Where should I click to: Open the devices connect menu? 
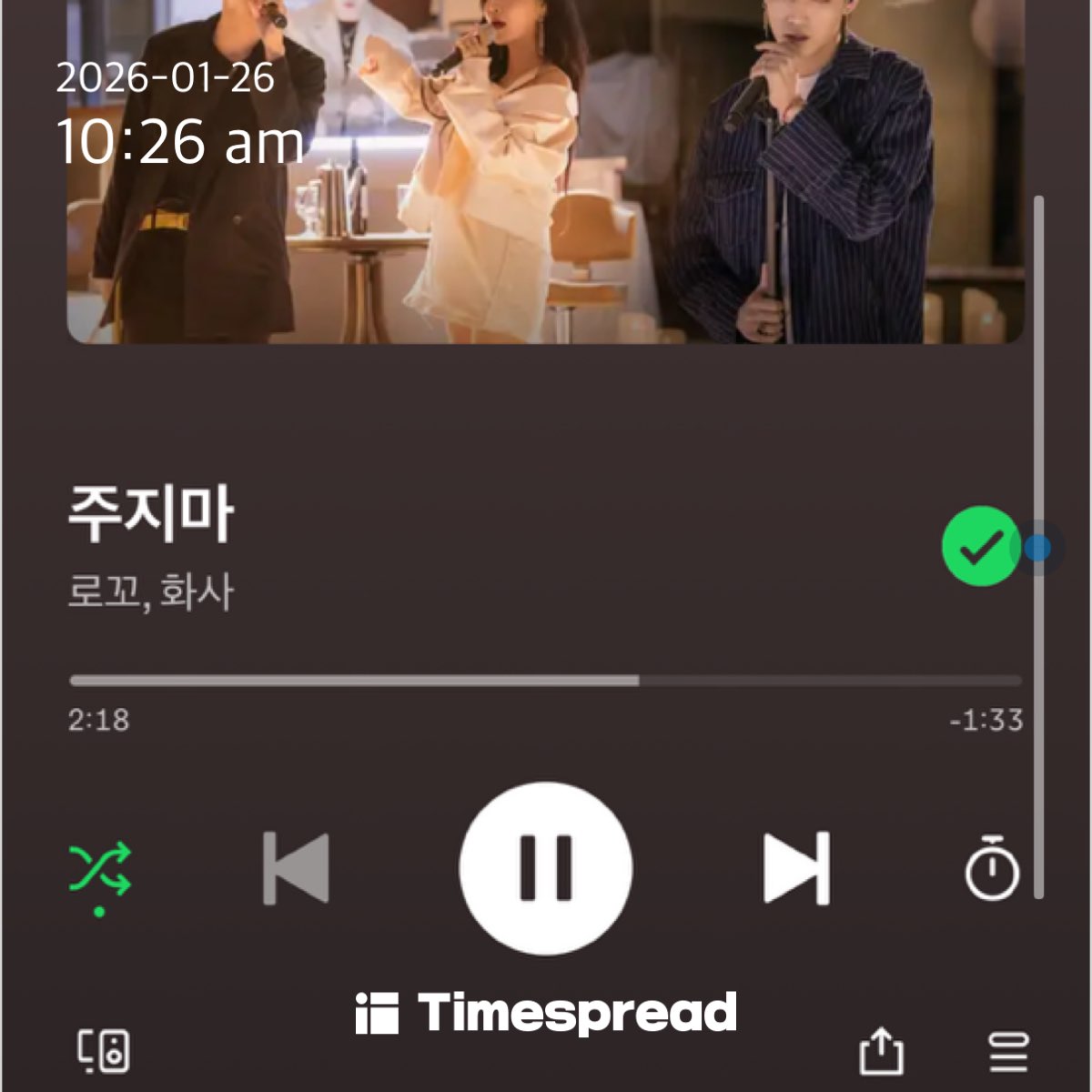(x=103, y=1051)
